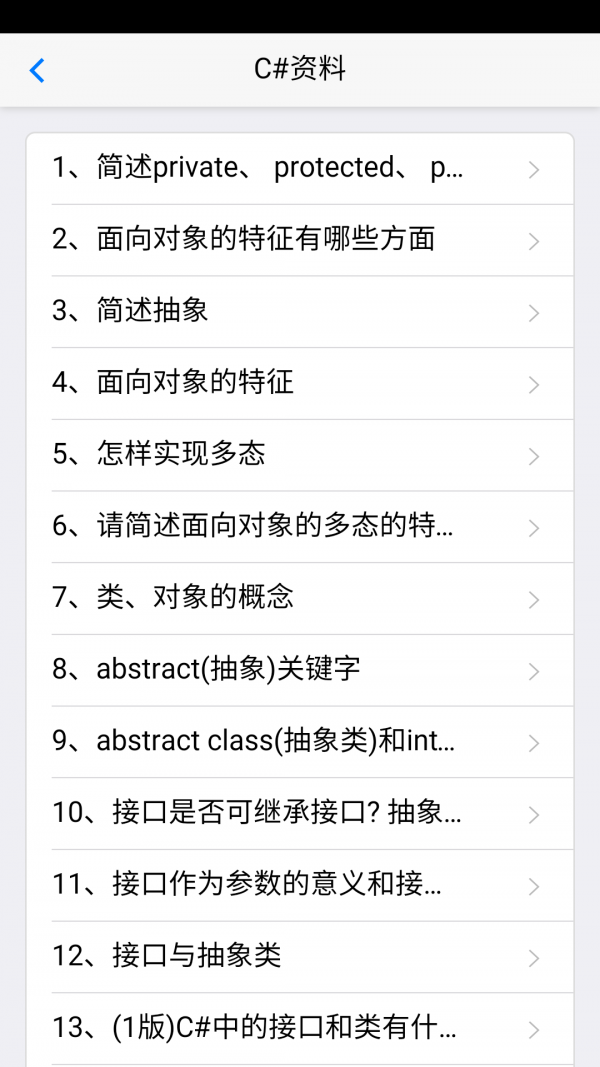
Task: Open item 12 接口与抽象类
Action: coord(300,957)
